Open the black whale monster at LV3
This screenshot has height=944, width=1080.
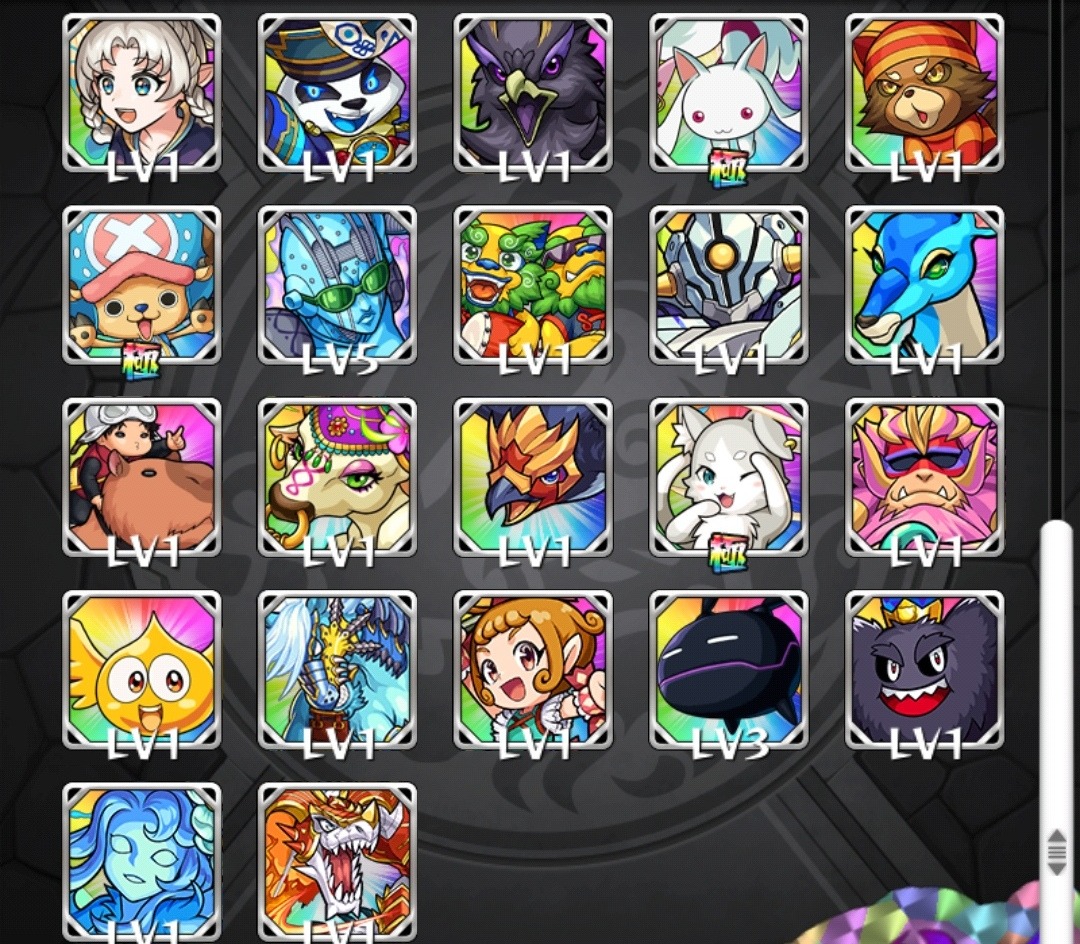click(x=729, y=668)
